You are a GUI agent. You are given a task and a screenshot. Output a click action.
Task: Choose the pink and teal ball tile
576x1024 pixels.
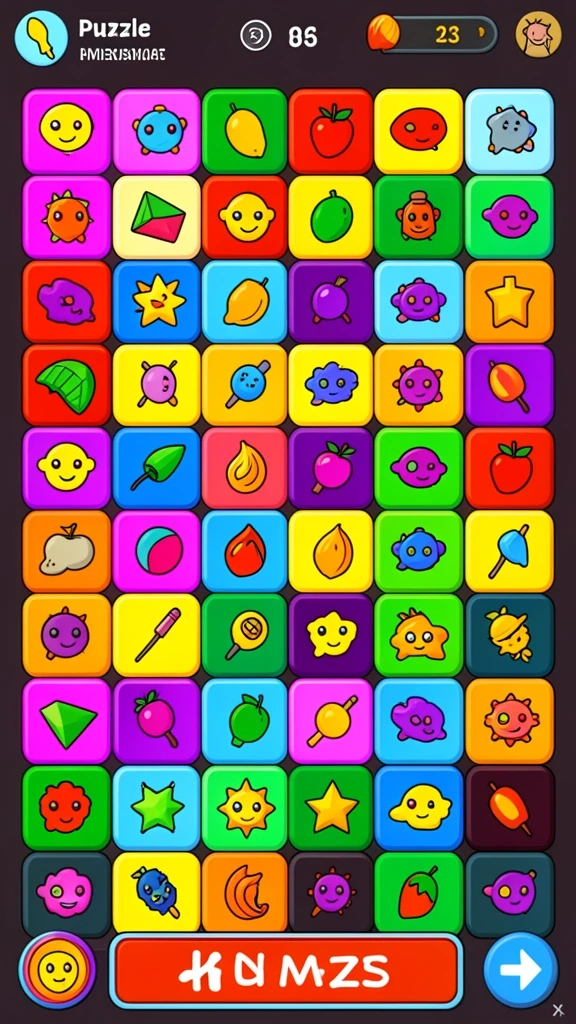click(x=157, y=551)
